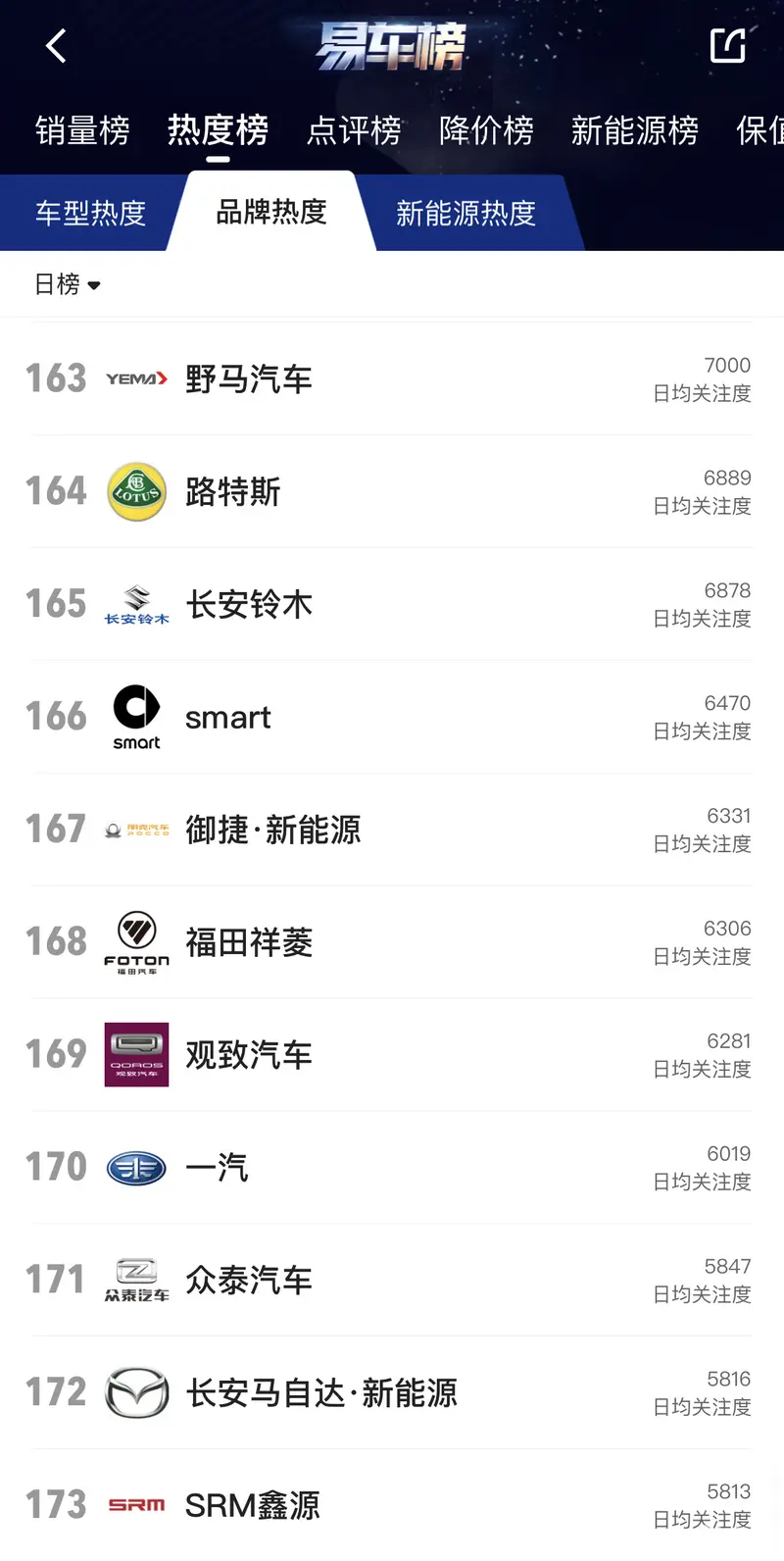Show the 车型热度 sub-tab
The width and height of the screenshot is (784, 1561).
tap(90, 213)
